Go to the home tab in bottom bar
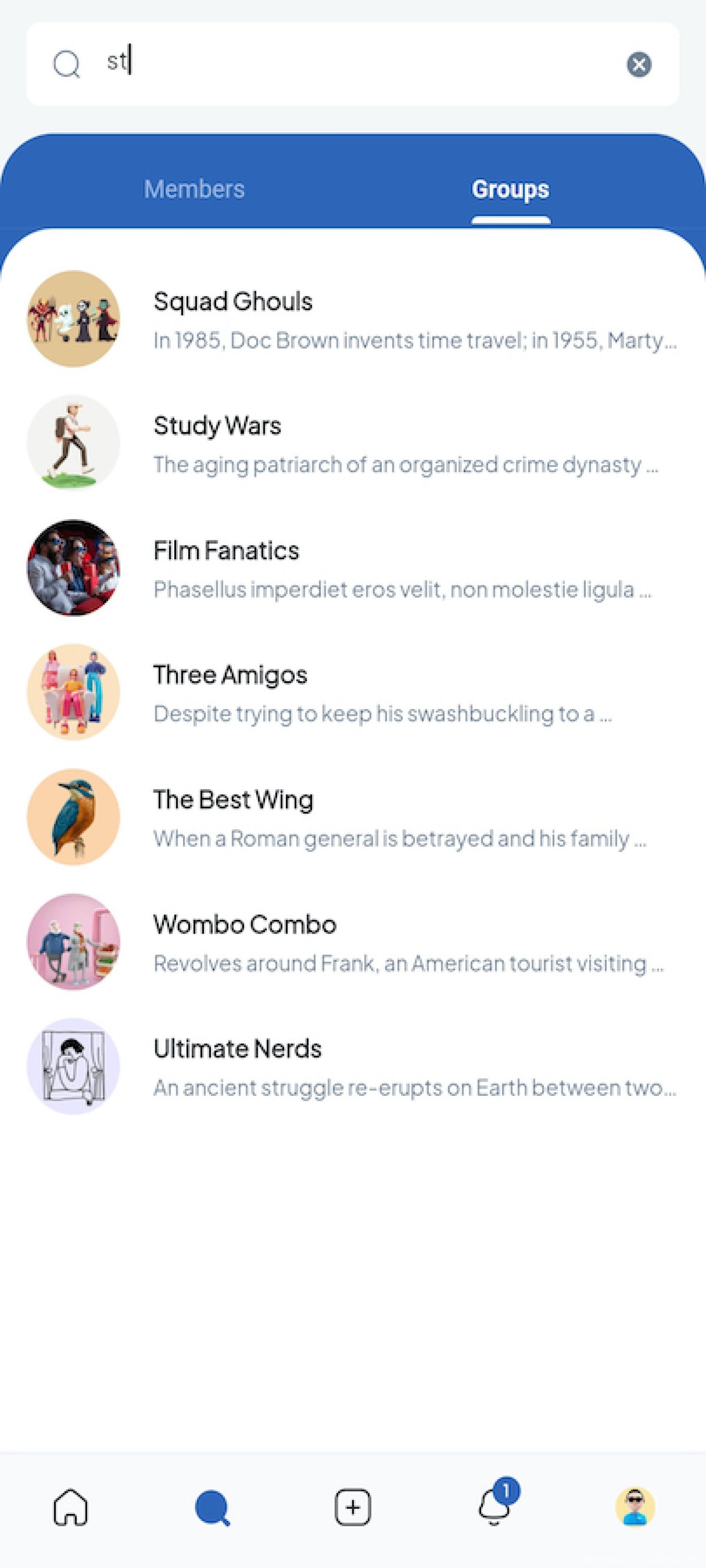Viewport: 706px width, 1568px height. (71, 1508)
